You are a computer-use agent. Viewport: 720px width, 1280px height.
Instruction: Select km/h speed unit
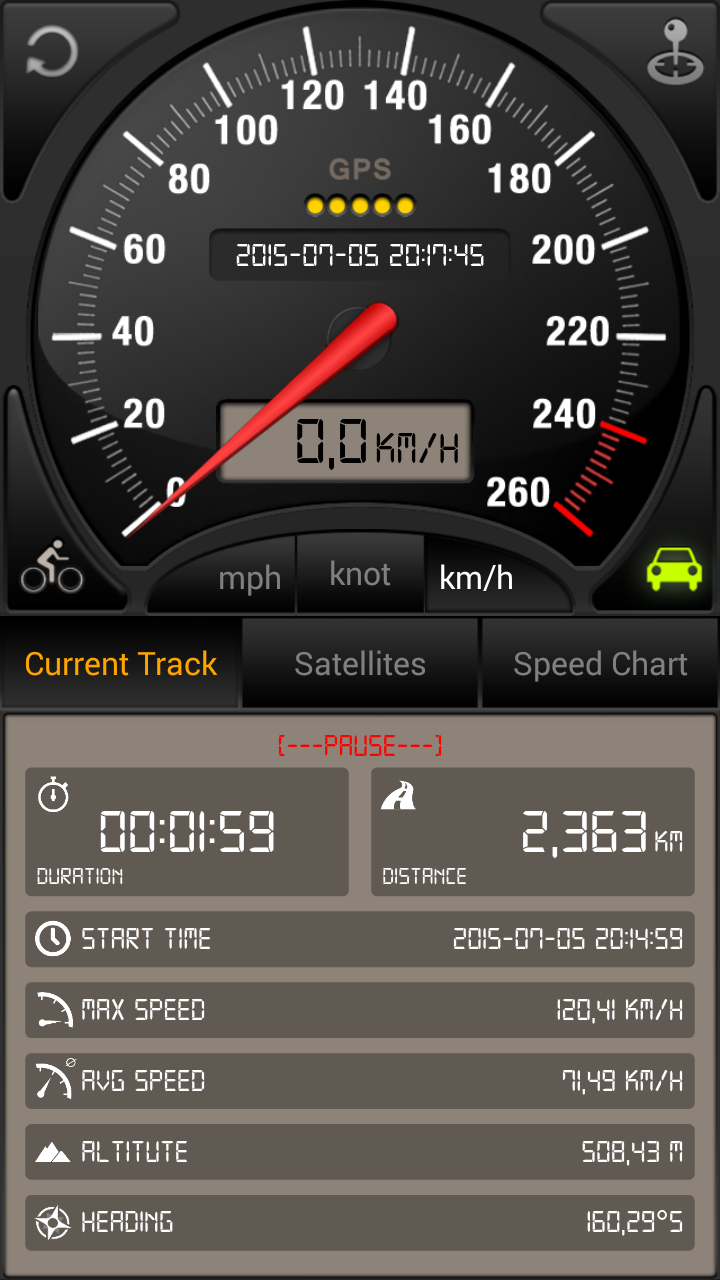(x=476, y=577)
